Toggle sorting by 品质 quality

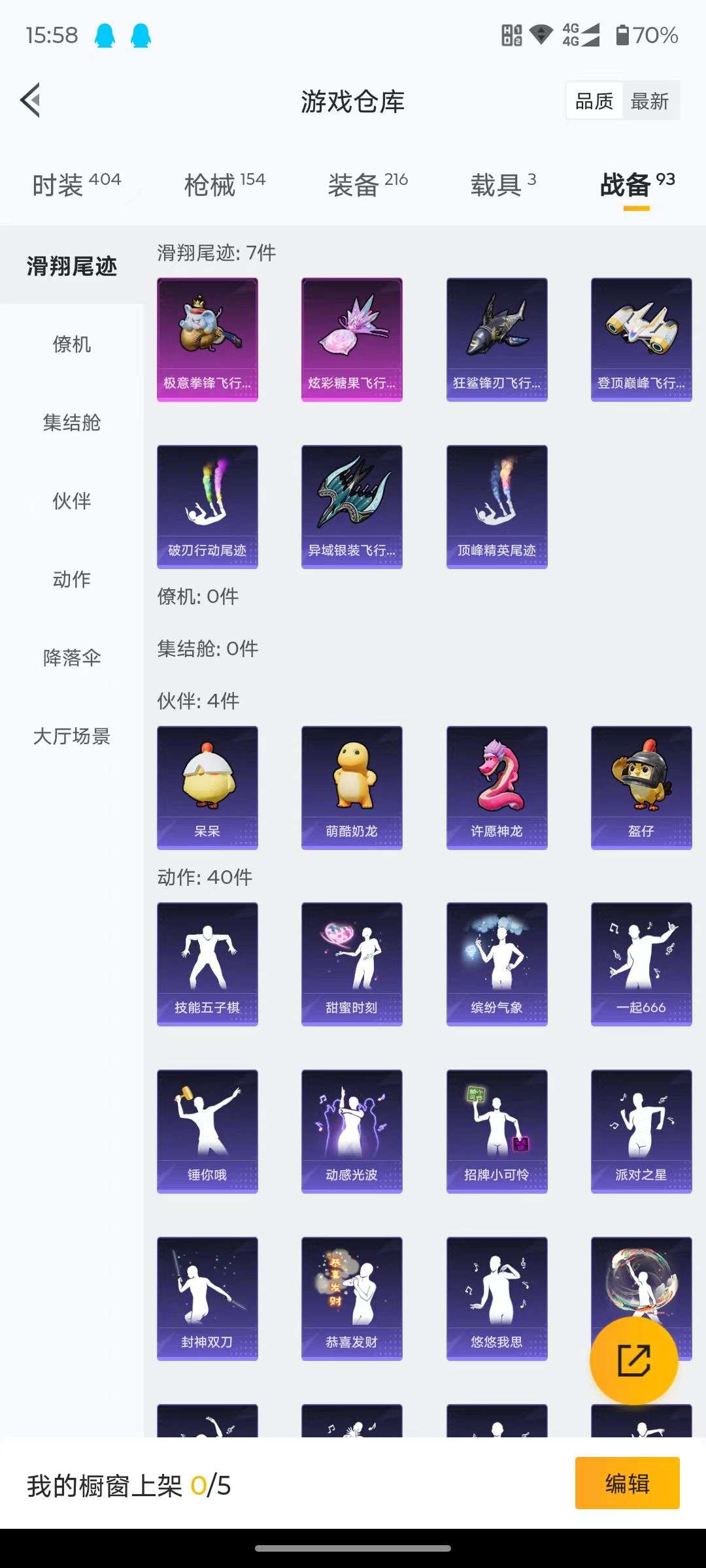(593, 101)
